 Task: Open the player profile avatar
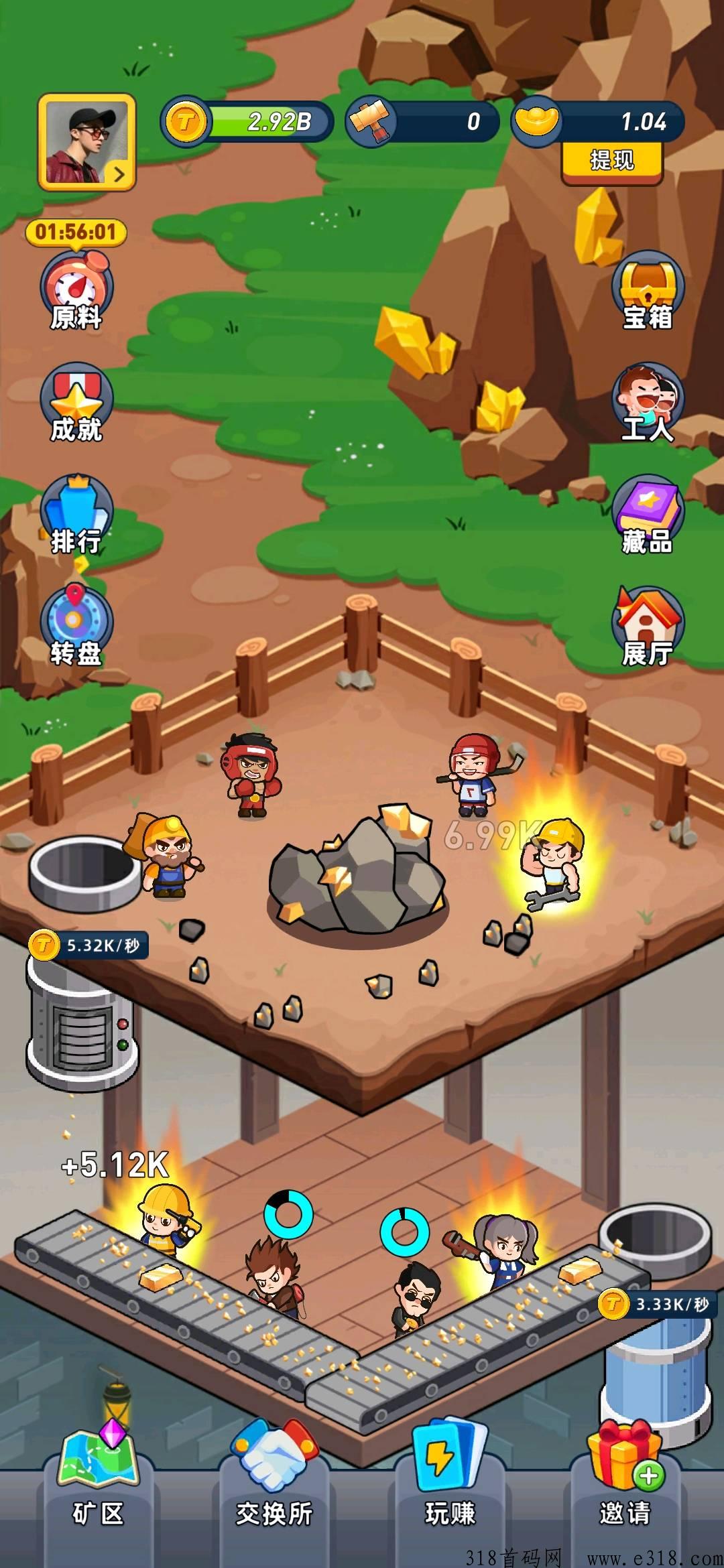(87, 141)
